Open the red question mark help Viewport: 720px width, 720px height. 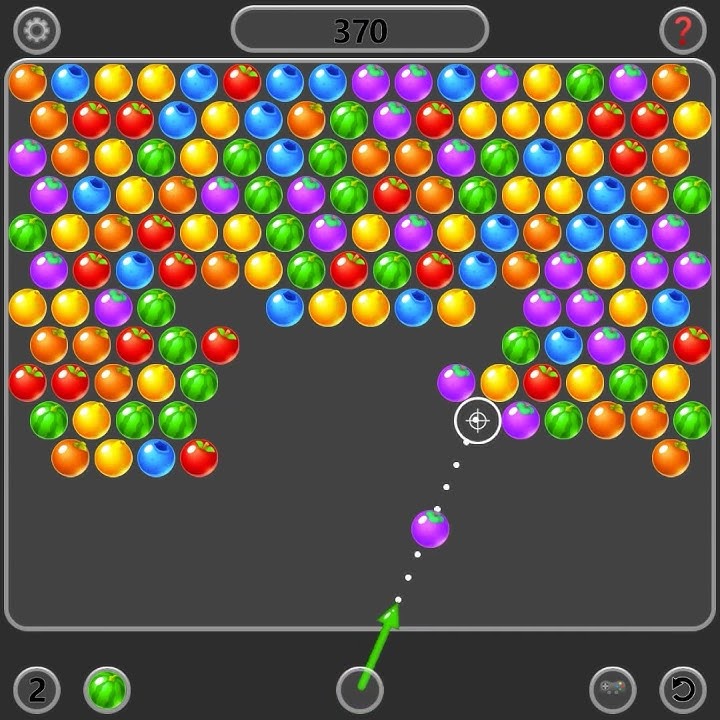point(683,31)
